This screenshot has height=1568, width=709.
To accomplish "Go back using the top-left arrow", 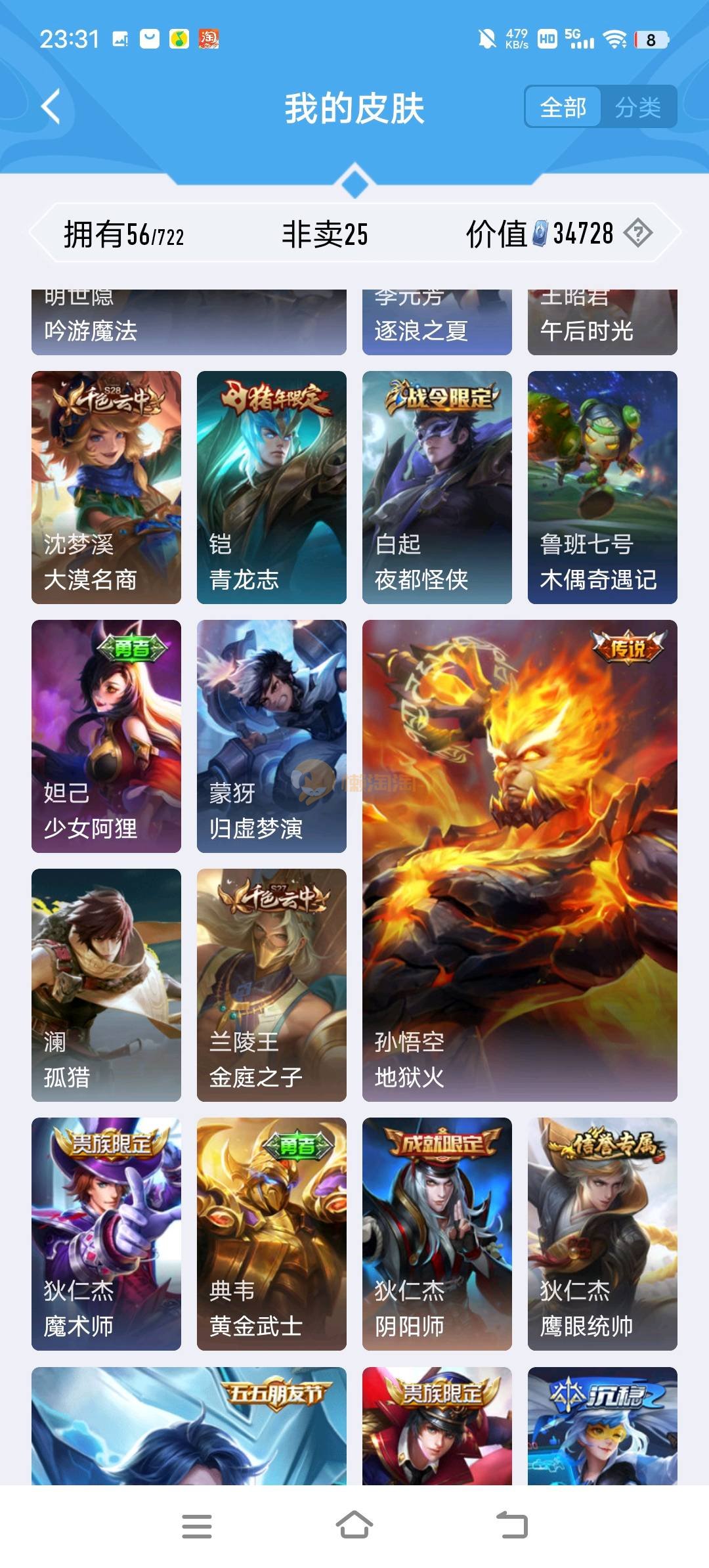I will (51, 107).
